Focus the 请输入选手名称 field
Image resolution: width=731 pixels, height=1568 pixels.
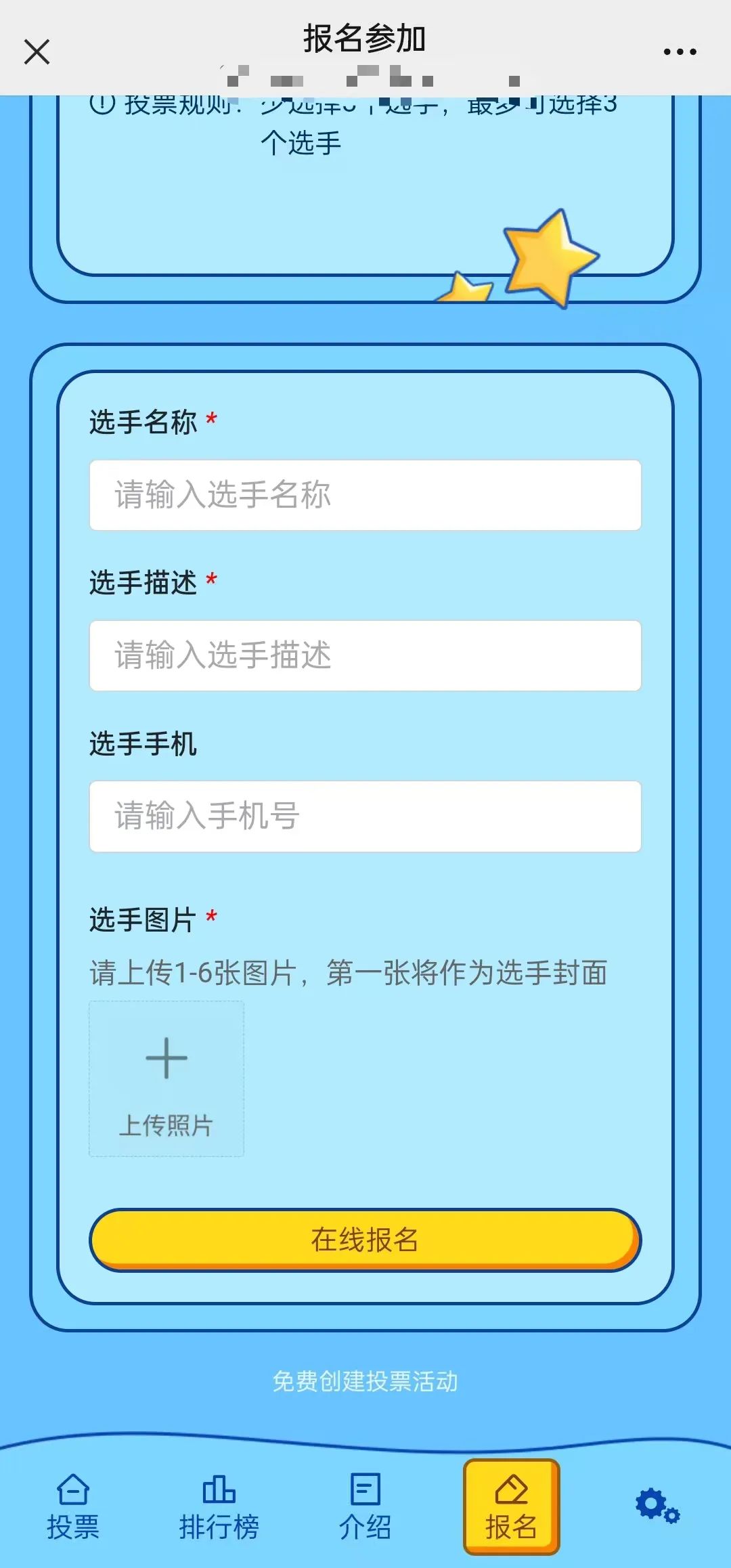click(365, 495)
